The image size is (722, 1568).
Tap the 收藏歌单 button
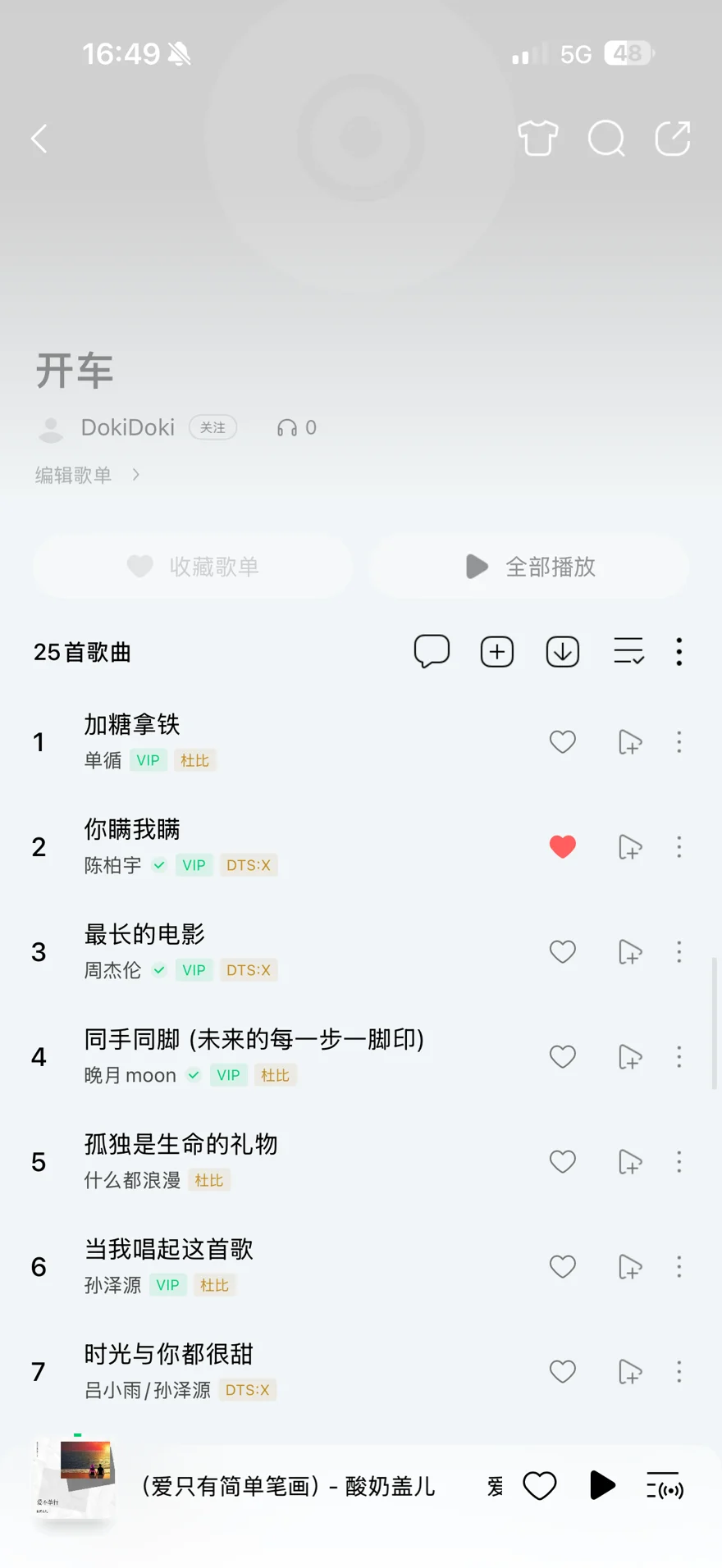point(194,566)
